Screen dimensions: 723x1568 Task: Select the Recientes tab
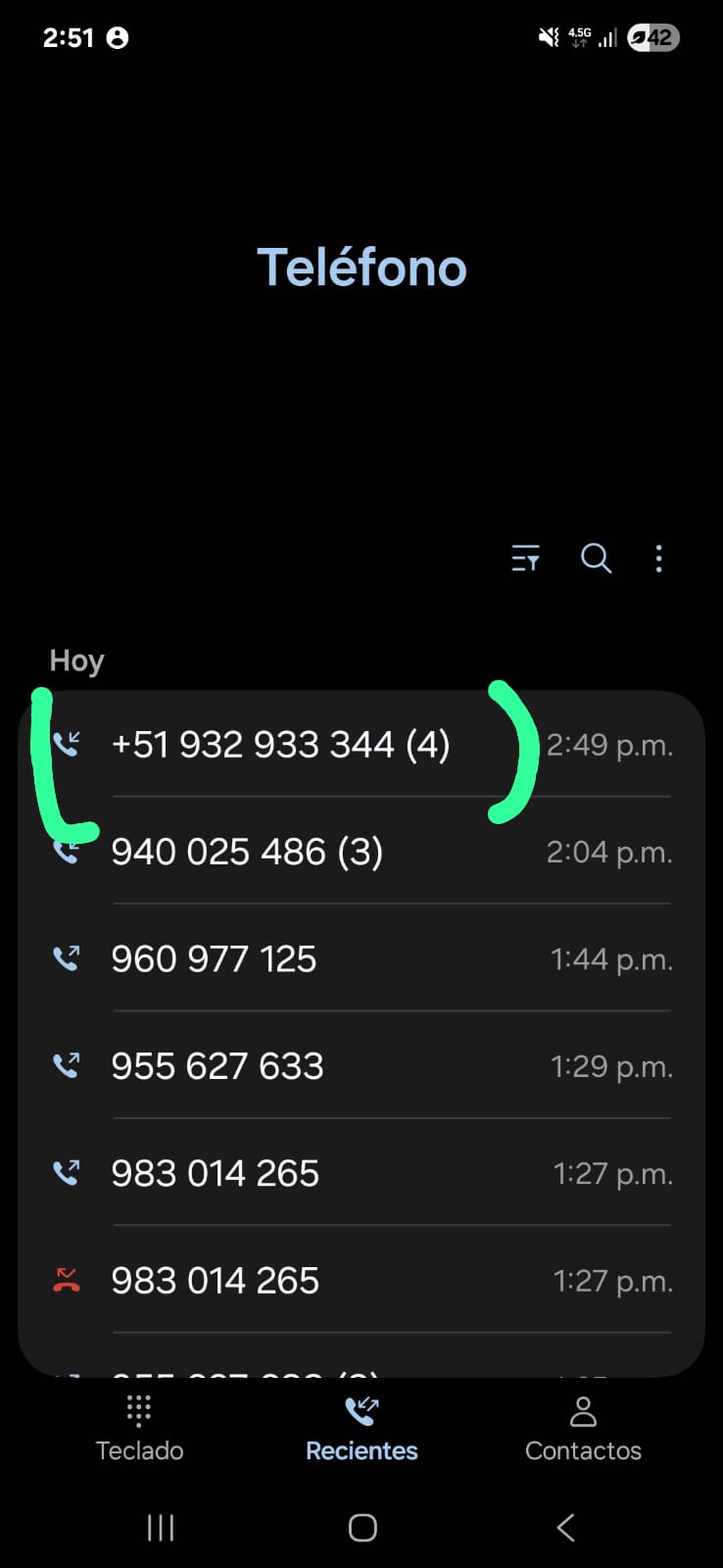coord(361,1428)
